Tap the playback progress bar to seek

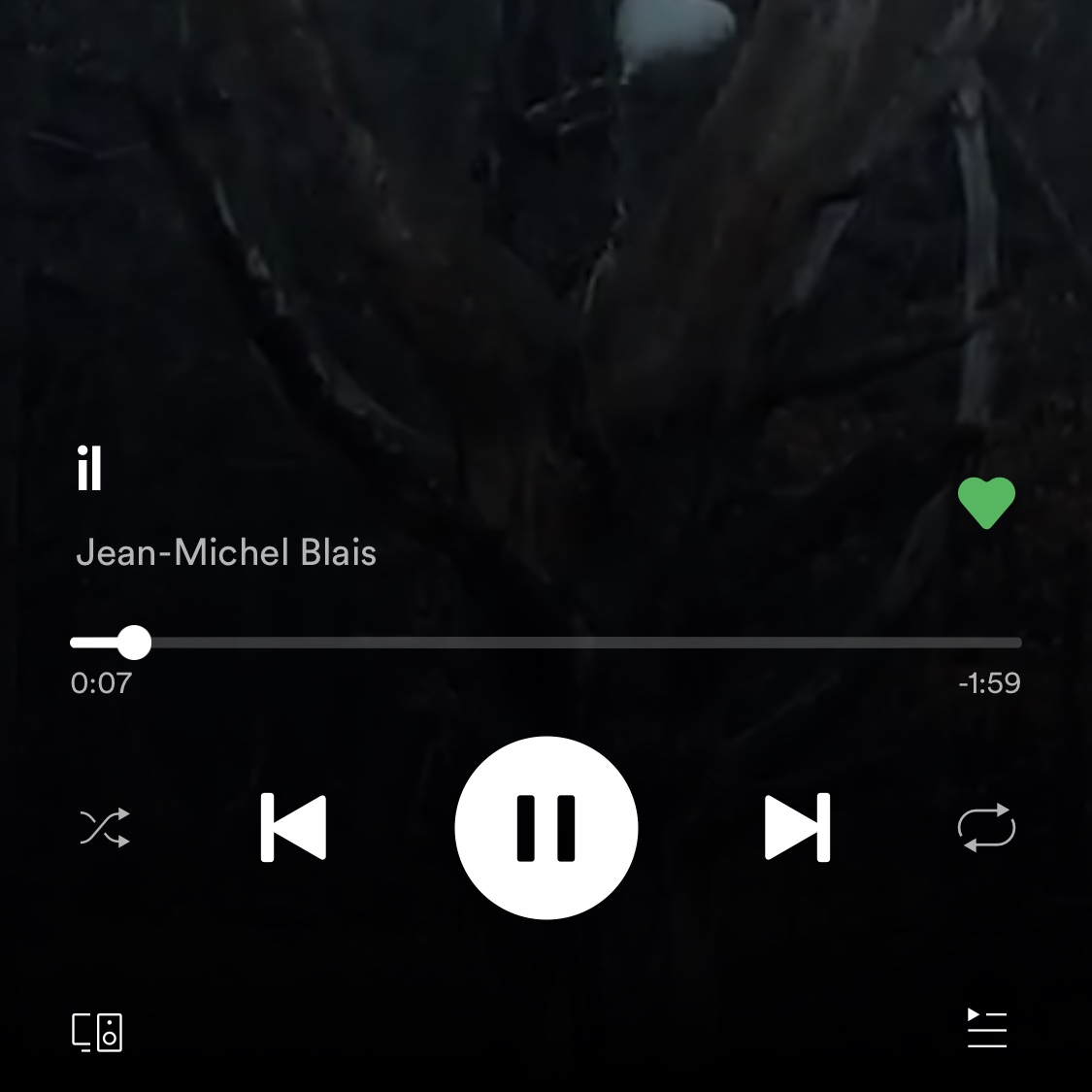(x=582, y=643)
